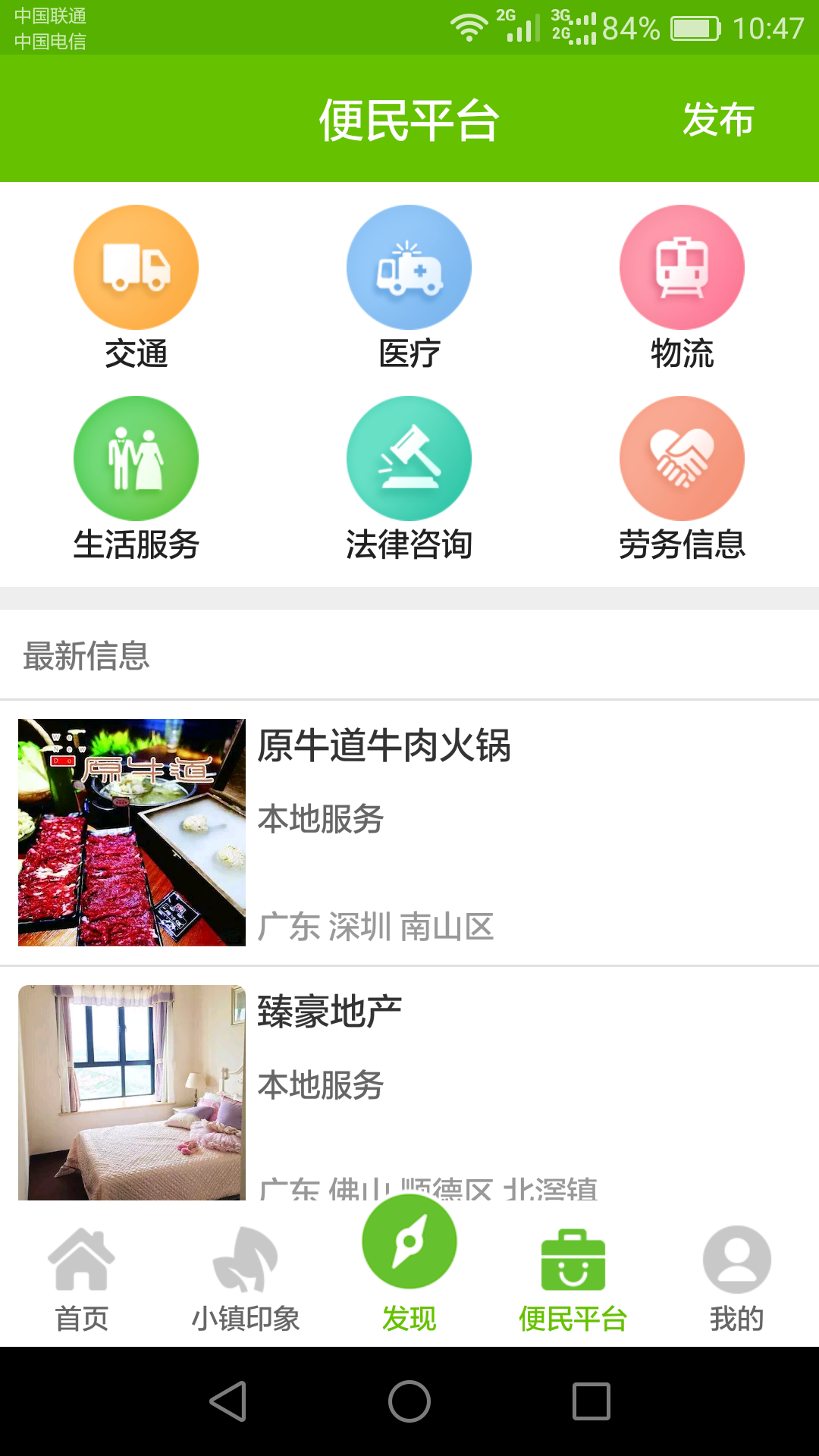Tap the 生活服务 life services icon
Viewport: 819px width, 1456px height.
click(135, 457)
